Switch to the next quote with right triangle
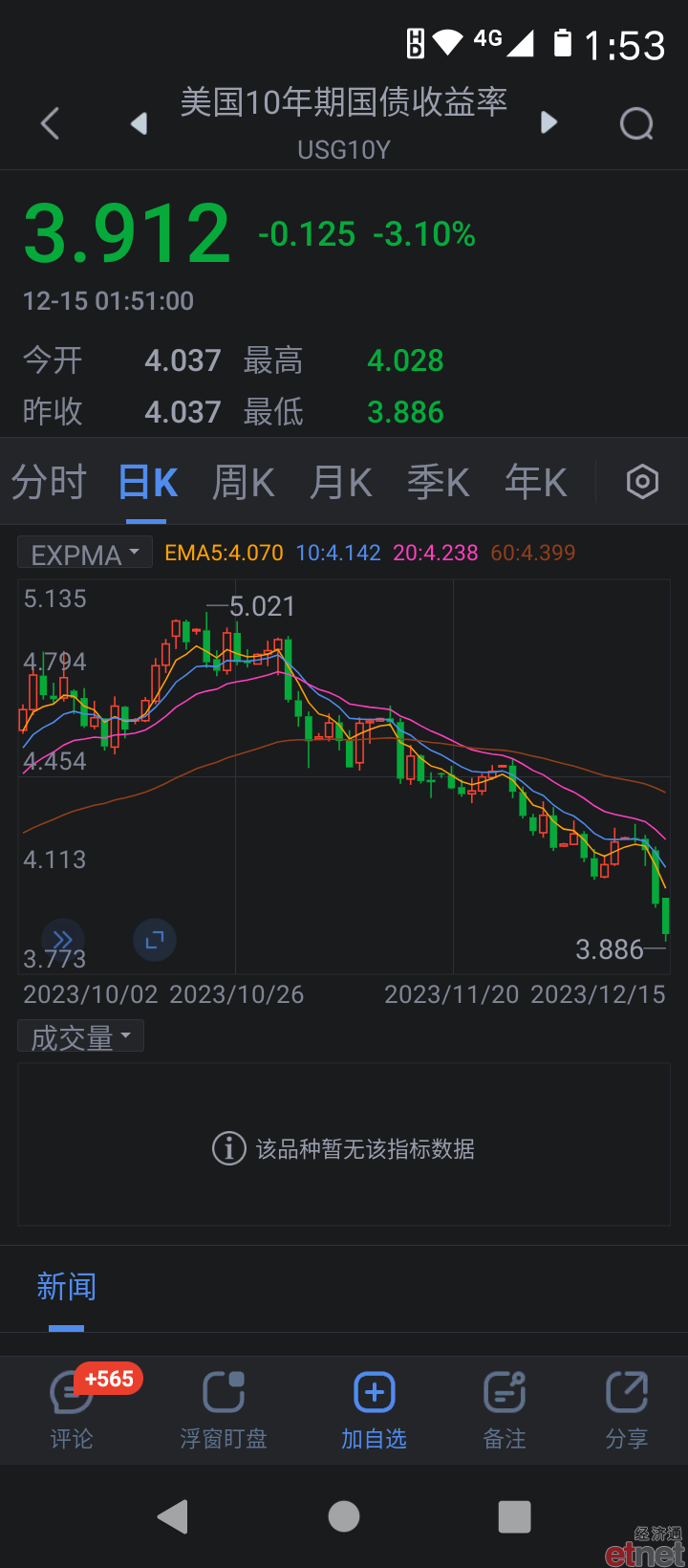 coord(548,122)
